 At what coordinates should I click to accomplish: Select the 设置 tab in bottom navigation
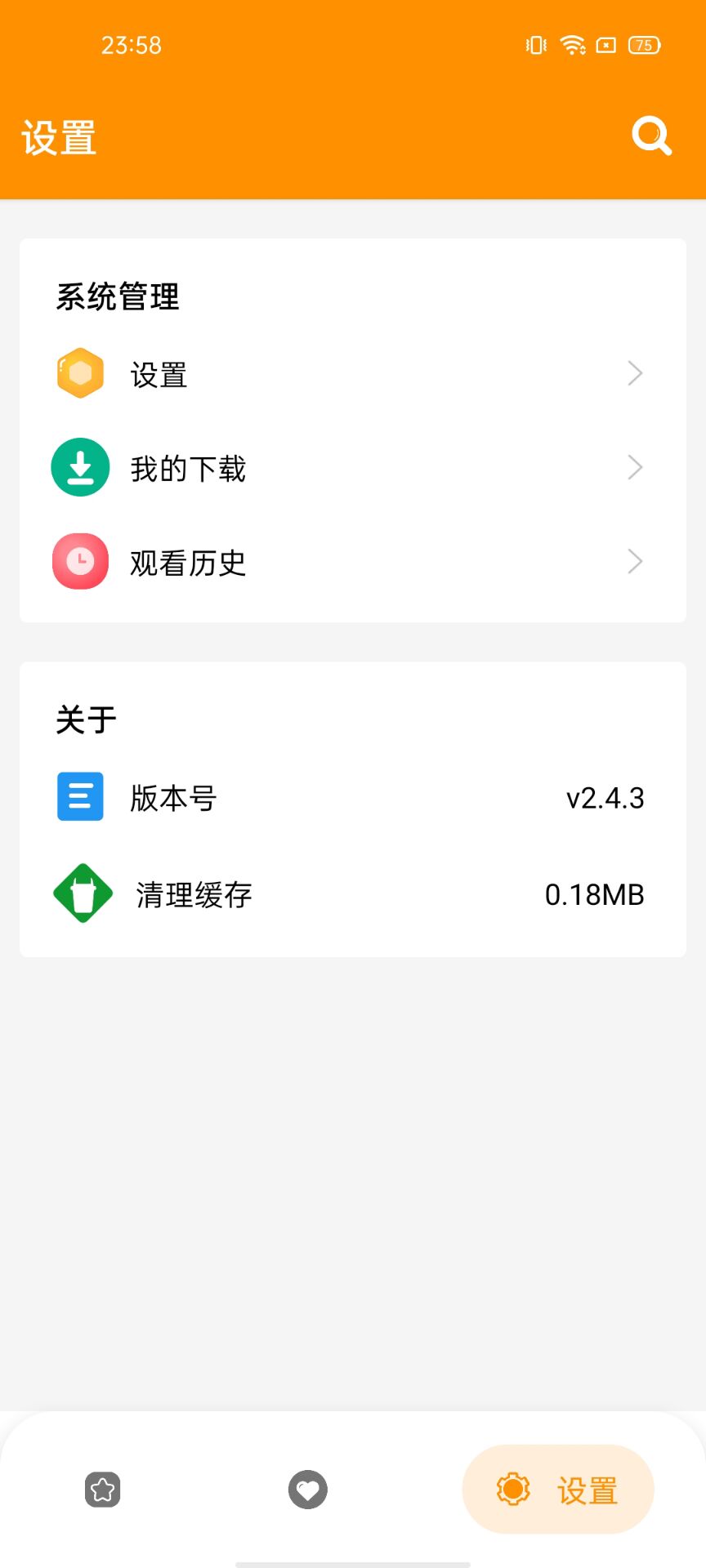click(x=558, y=1490)
